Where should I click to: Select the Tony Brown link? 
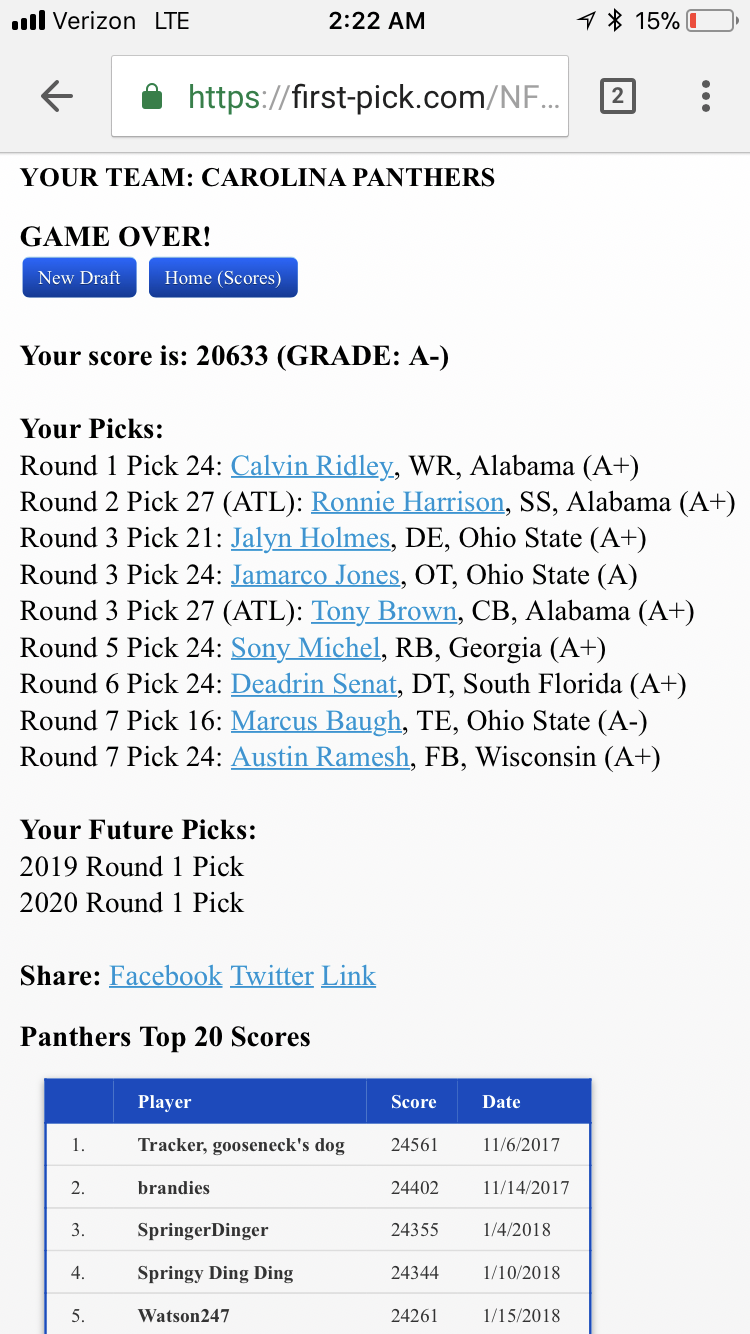(x=384, y=611)
